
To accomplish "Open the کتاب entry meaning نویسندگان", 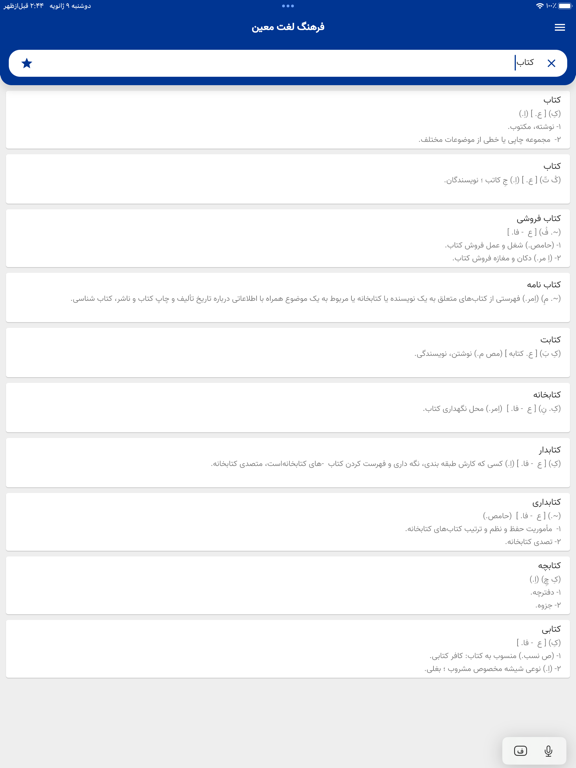I will [x=288, y=179].
